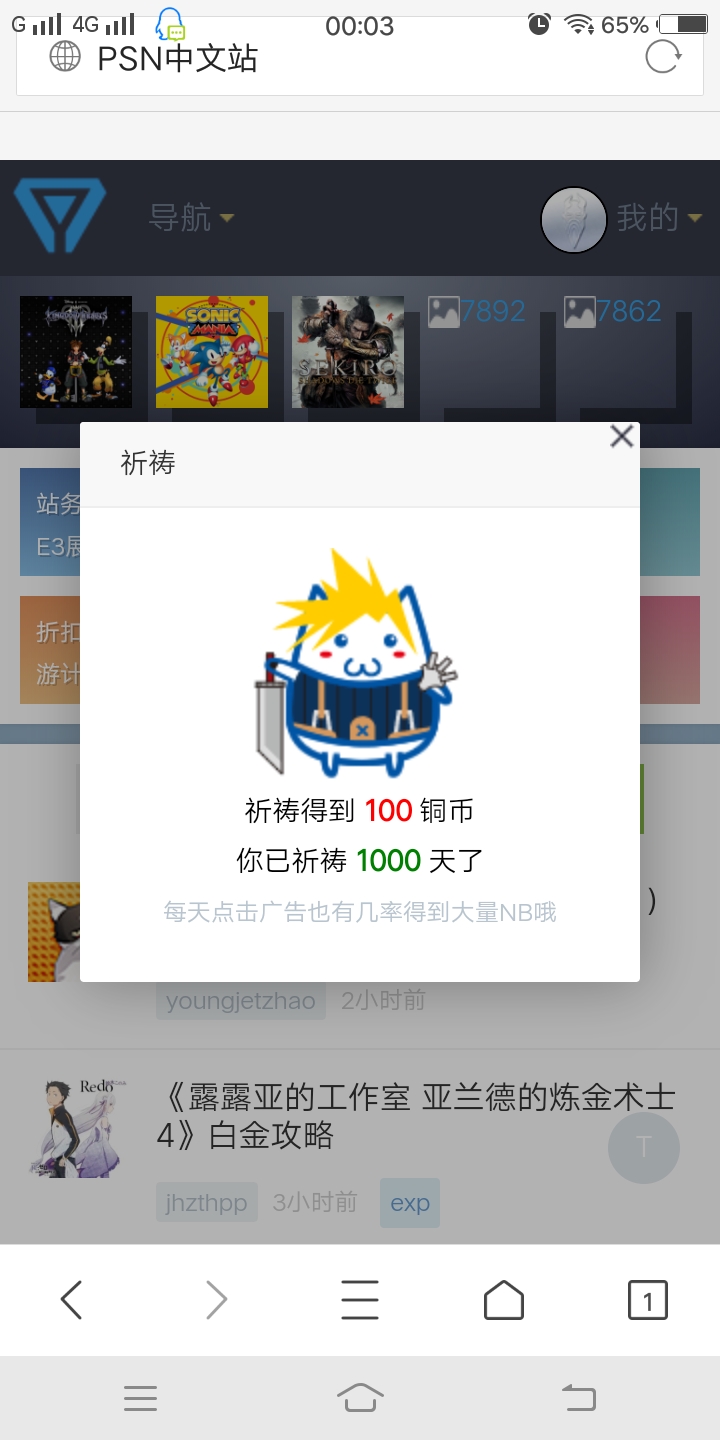Image resolution: width=720 pixels, height=1440 pixels.
Task: Open the browser tabs switcher
Action: pyautogui.click(x=648, y=1300)
